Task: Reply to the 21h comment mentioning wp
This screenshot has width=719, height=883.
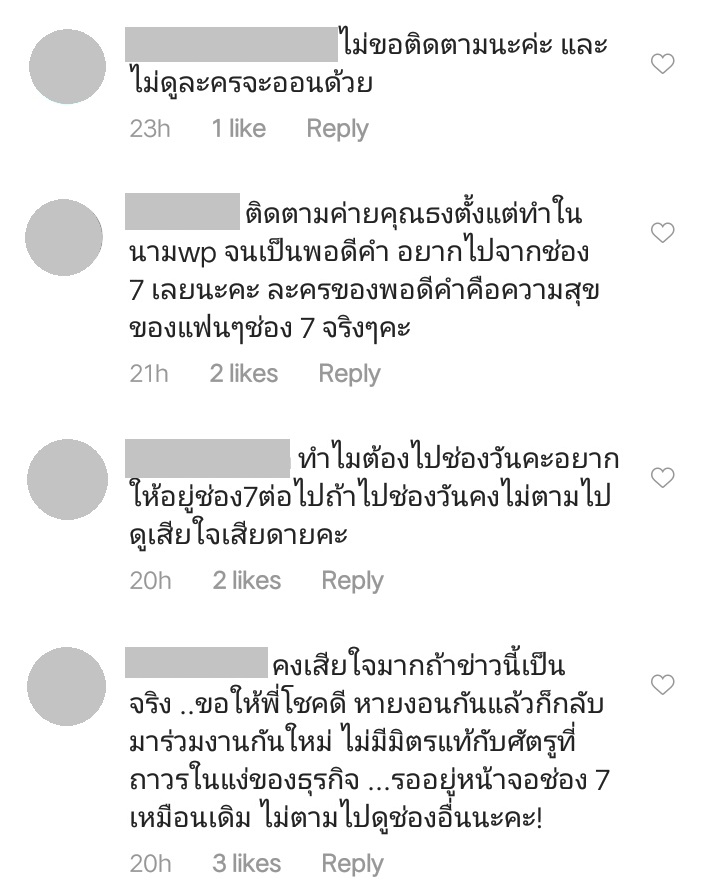Action: (x=349, y=374)
